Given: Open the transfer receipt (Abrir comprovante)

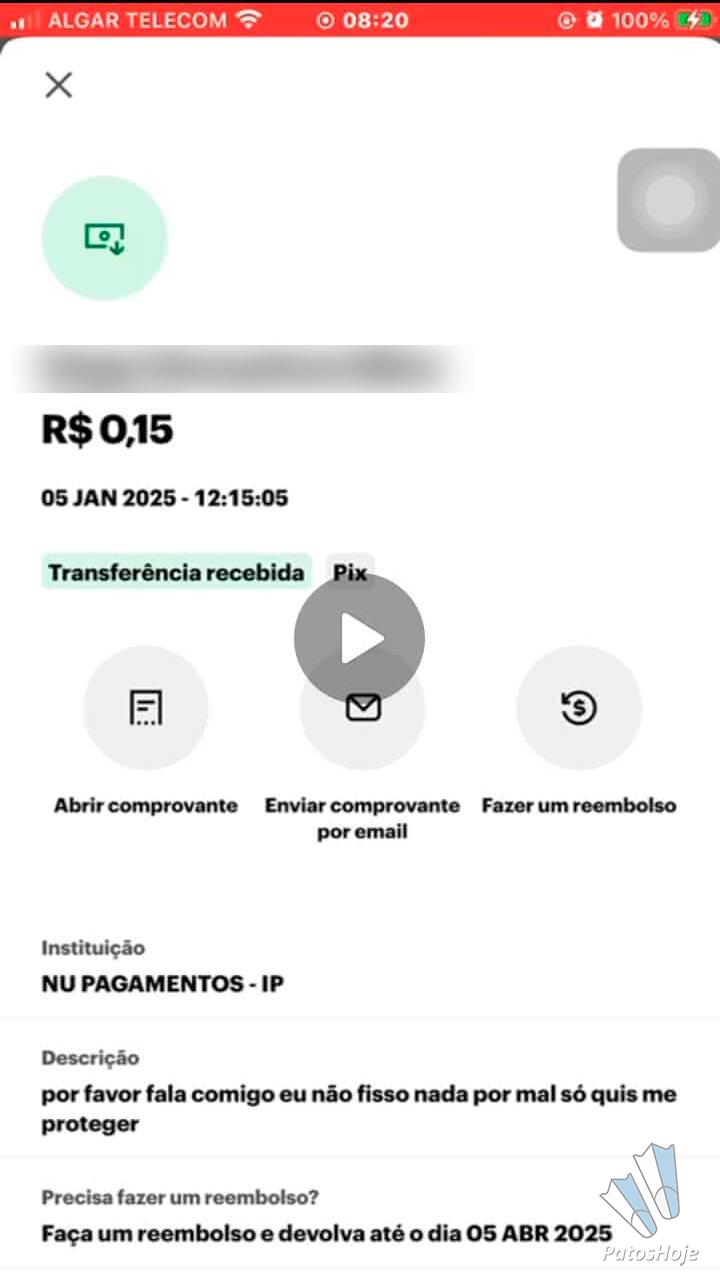Looking at the screenshot, I should coord(146,709).
